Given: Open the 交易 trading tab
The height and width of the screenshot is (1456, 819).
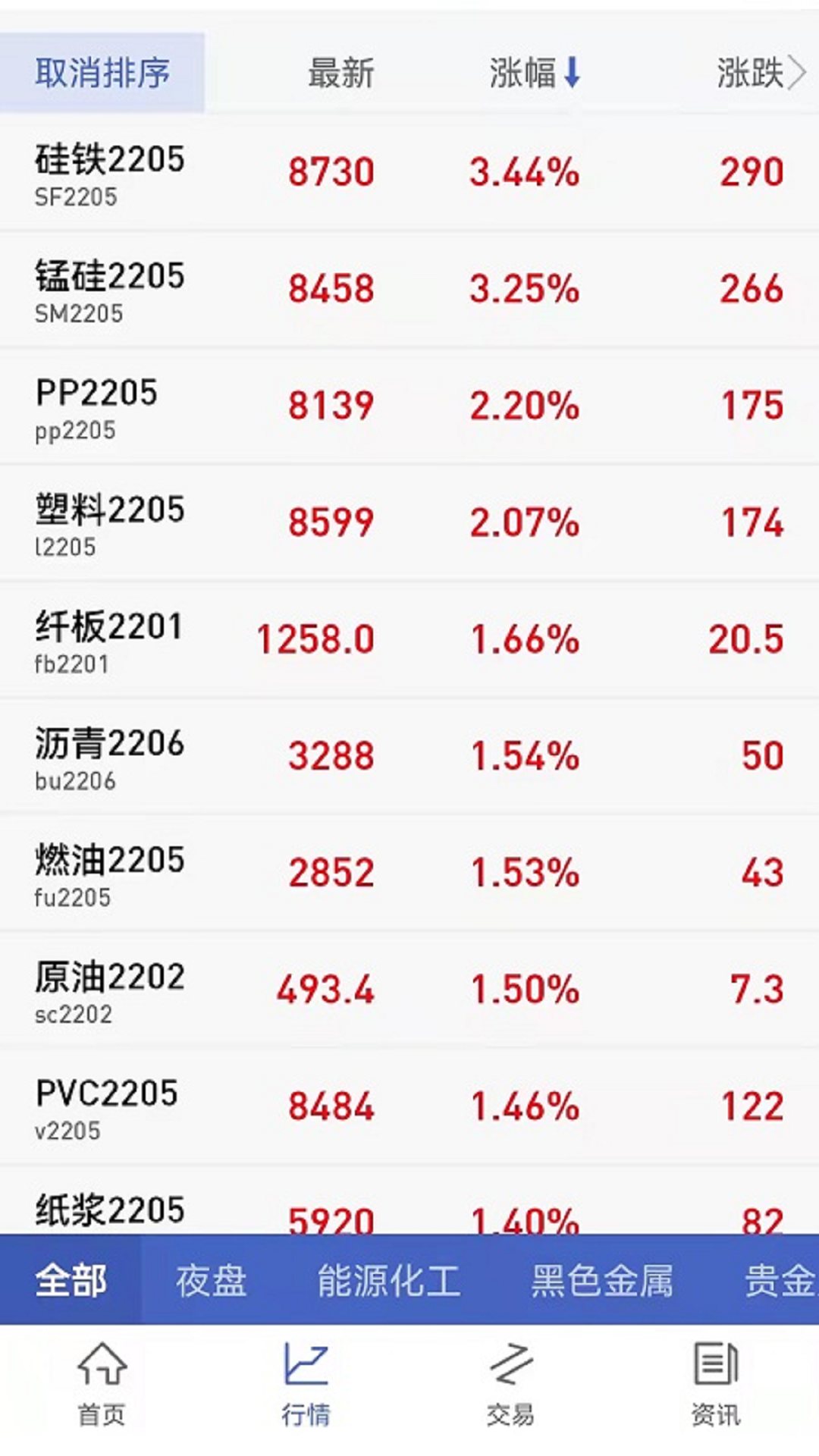Looking at the screenshot, I should (510, 1385).
